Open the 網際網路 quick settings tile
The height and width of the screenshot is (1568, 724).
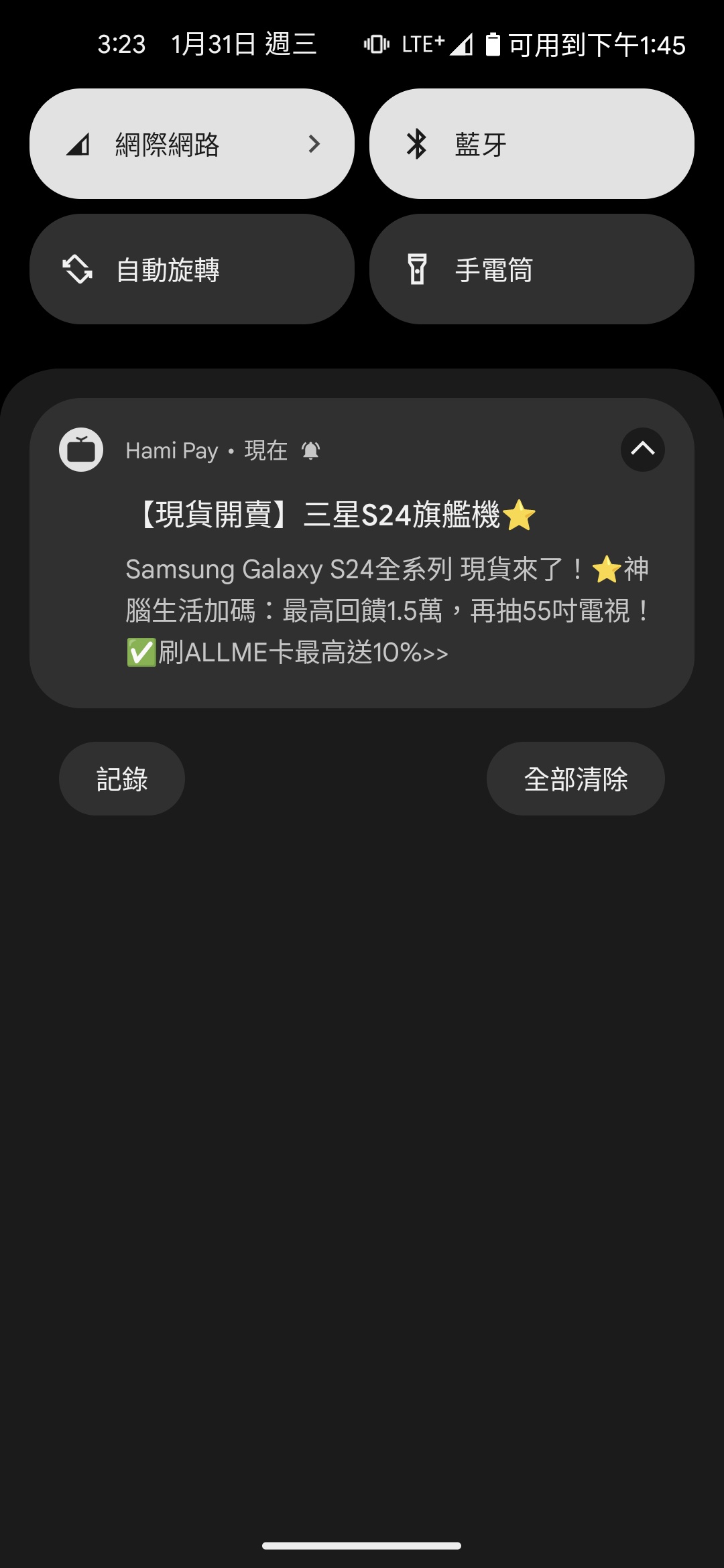click(192, 144)
